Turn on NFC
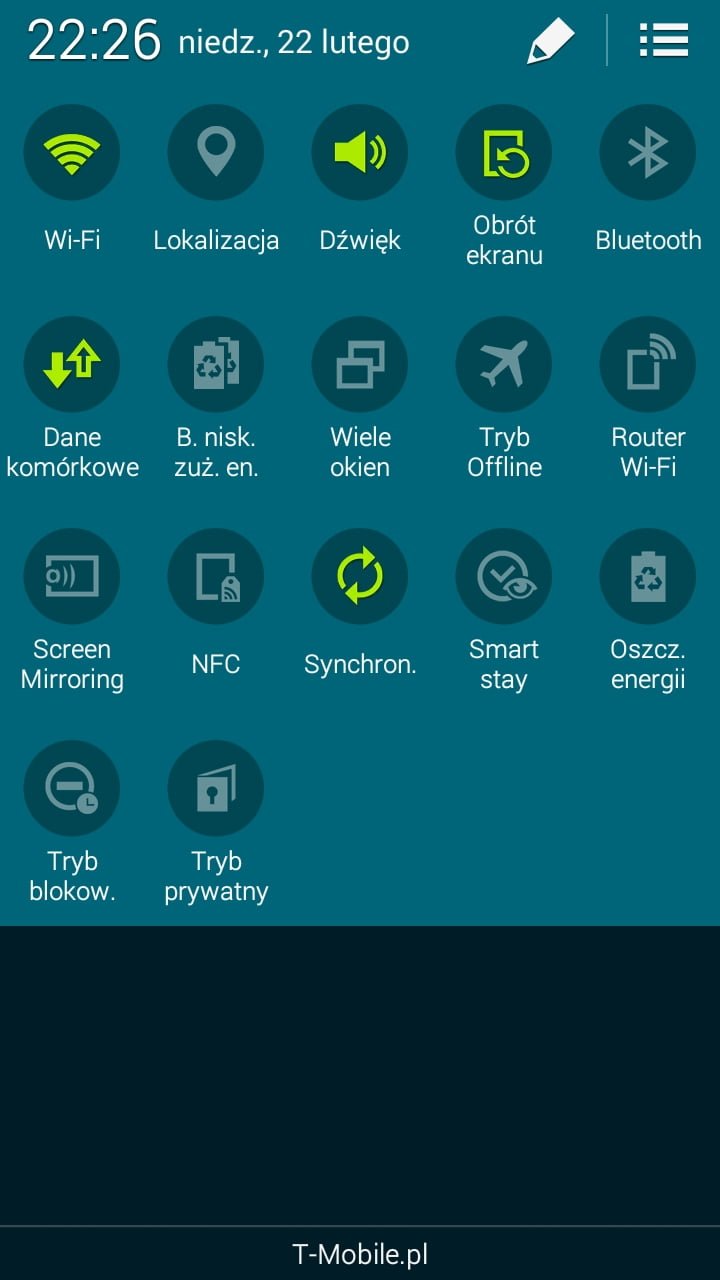The width and height of the screenshot is (720, 1280). (216, 577)
